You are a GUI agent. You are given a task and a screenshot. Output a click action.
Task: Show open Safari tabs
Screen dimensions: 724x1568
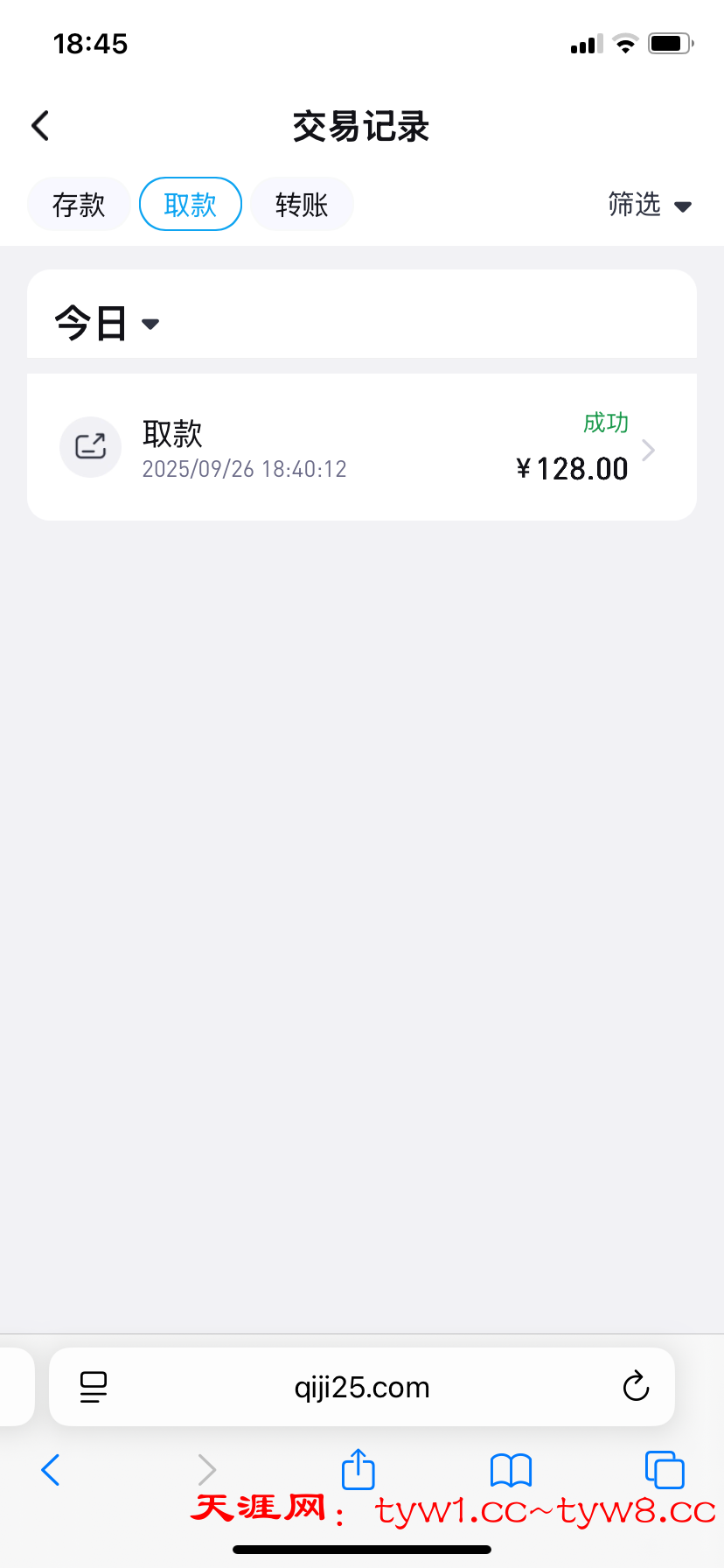tap(665, 1470)
